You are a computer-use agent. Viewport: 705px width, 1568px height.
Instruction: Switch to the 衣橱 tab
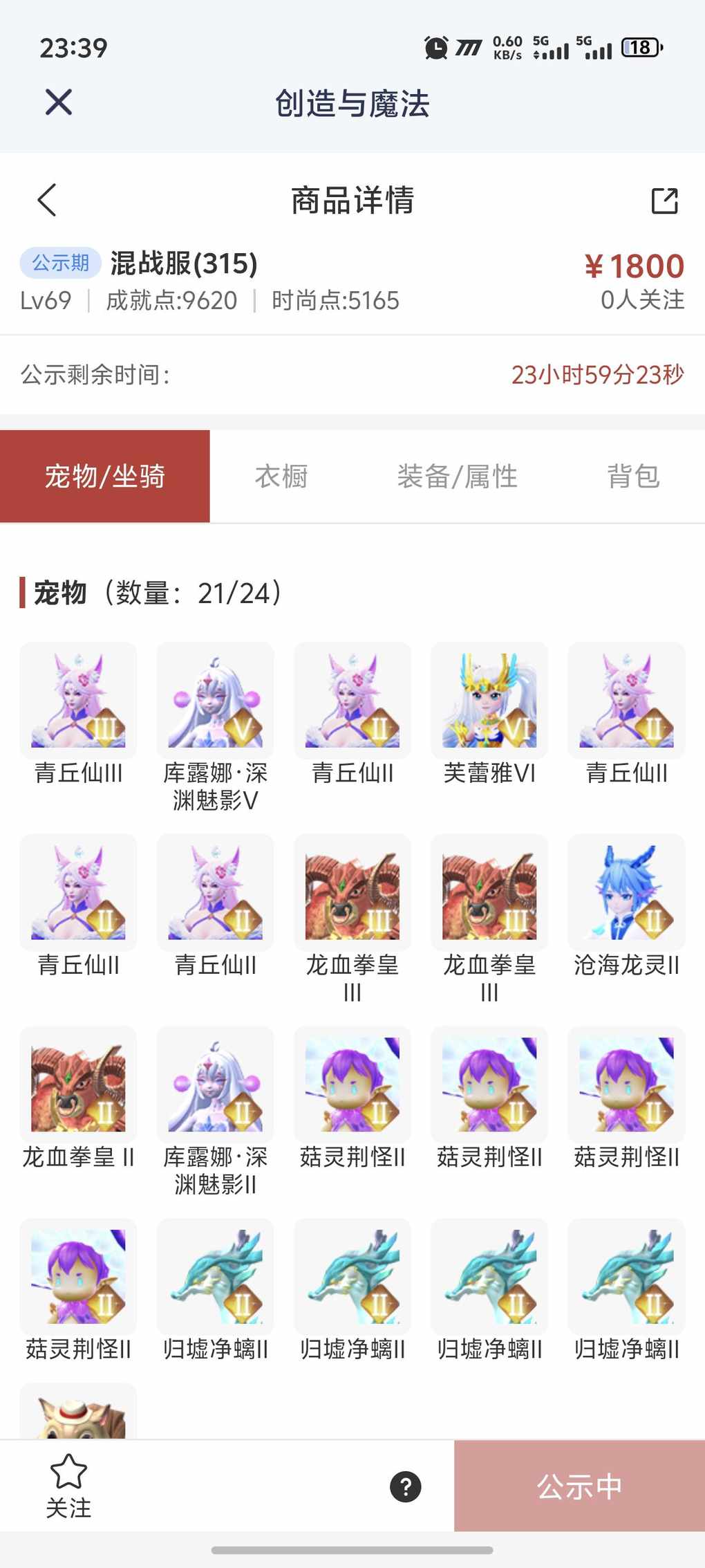(281, 477)
